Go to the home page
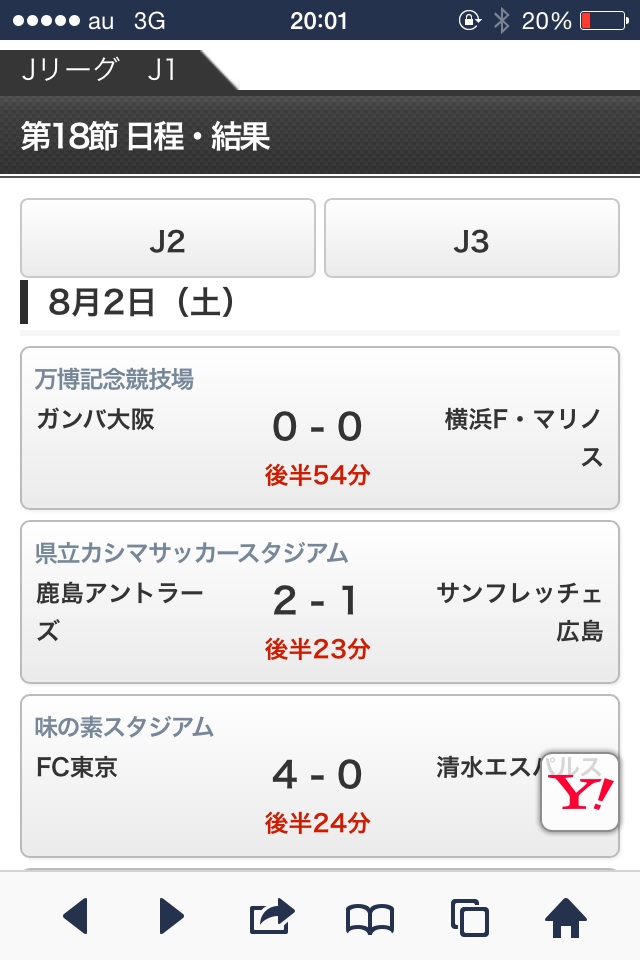Screen dimensions: 640x960 (565, 915)
